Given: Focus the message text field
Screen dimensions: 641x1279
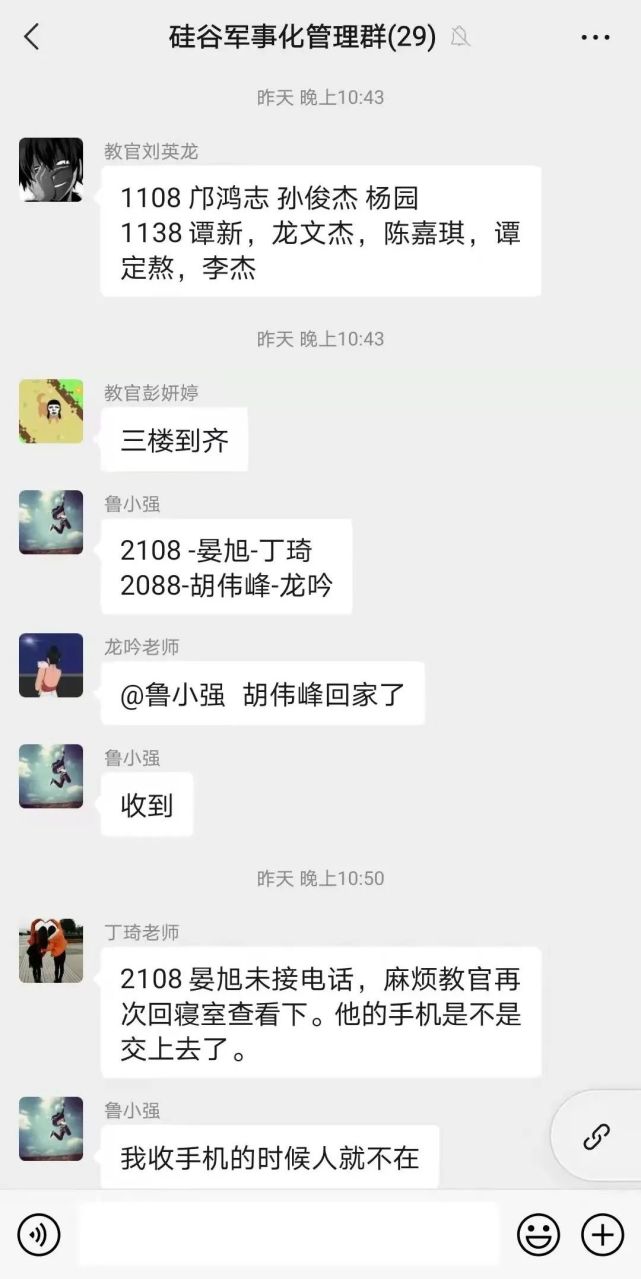Looking at the screenshot, I should point(288,1235).
